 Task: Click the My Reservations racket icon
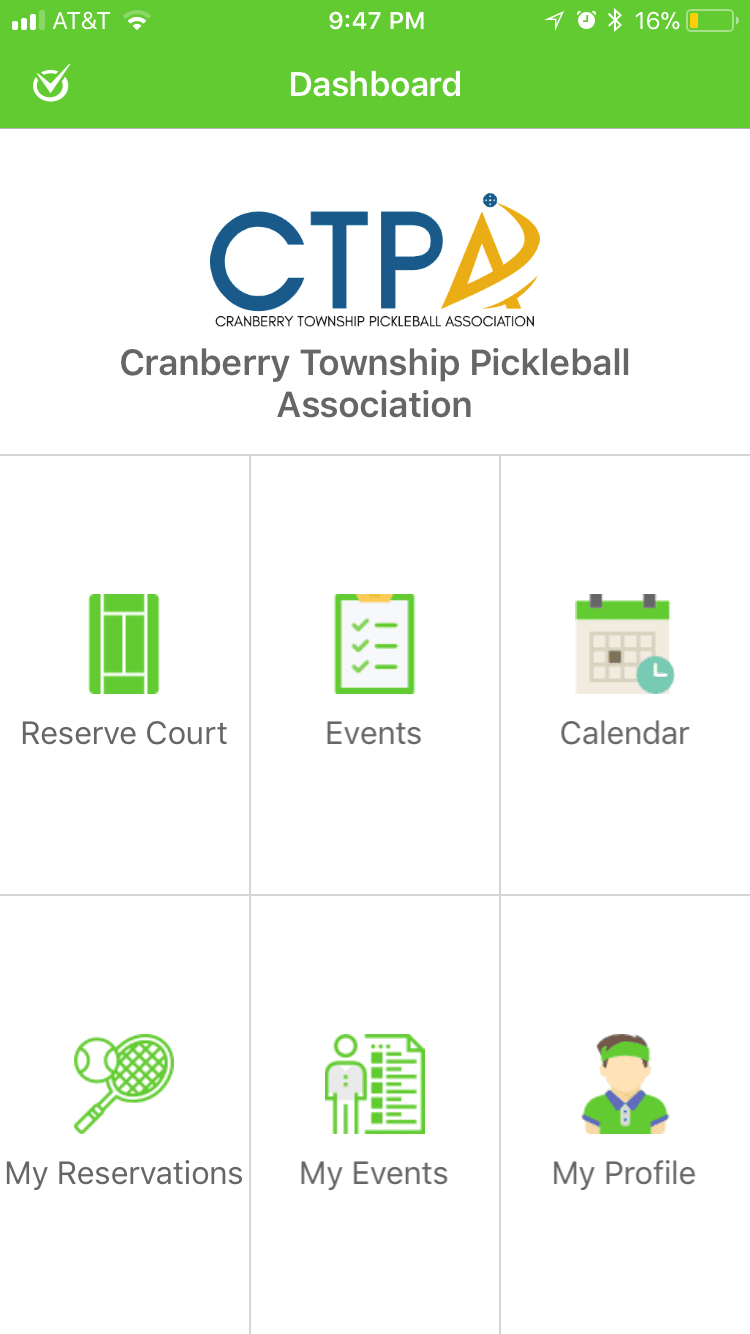(x=124, y=1085)
